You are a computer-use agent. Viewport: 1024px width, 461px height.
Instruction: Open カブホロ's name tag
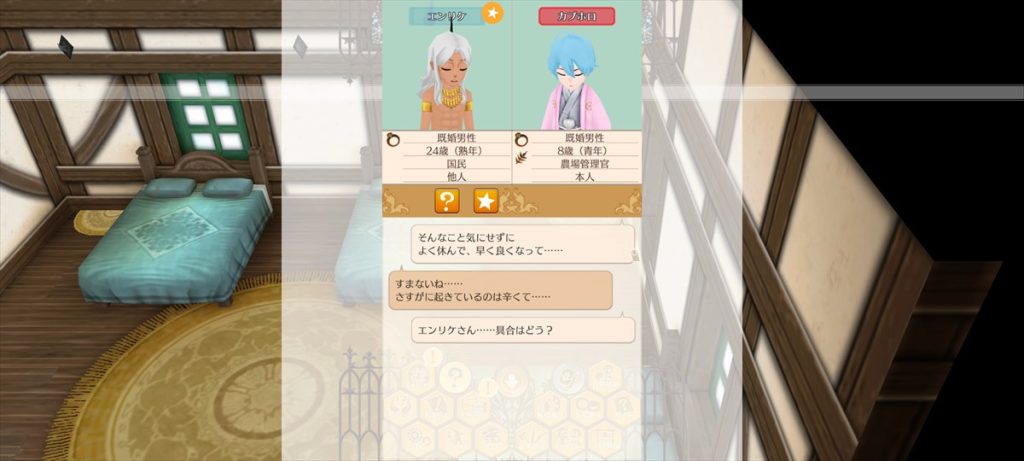pyautogui.click(x=577, y=16)
